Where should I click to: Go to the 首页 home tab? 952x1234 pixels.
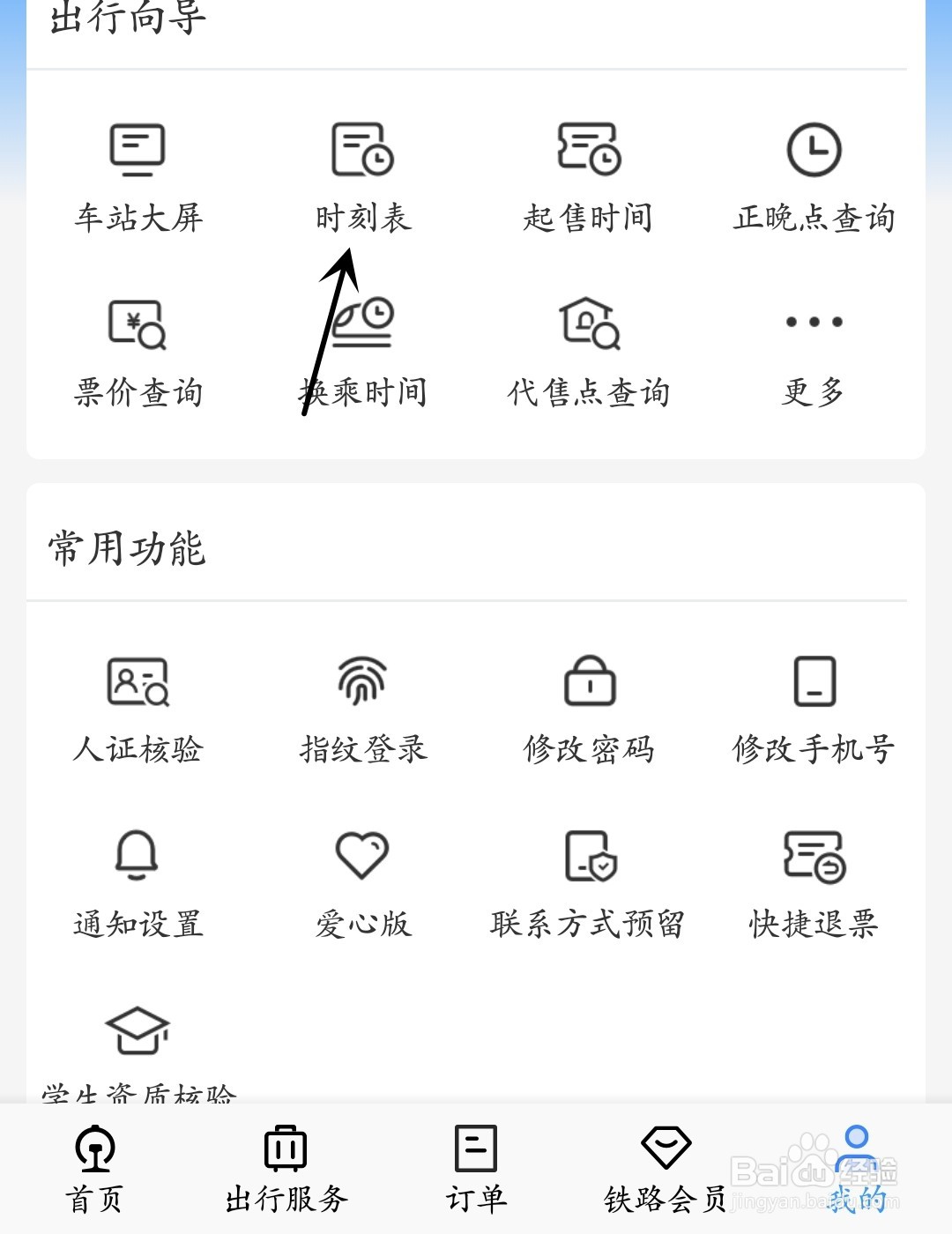(94, 1170)
